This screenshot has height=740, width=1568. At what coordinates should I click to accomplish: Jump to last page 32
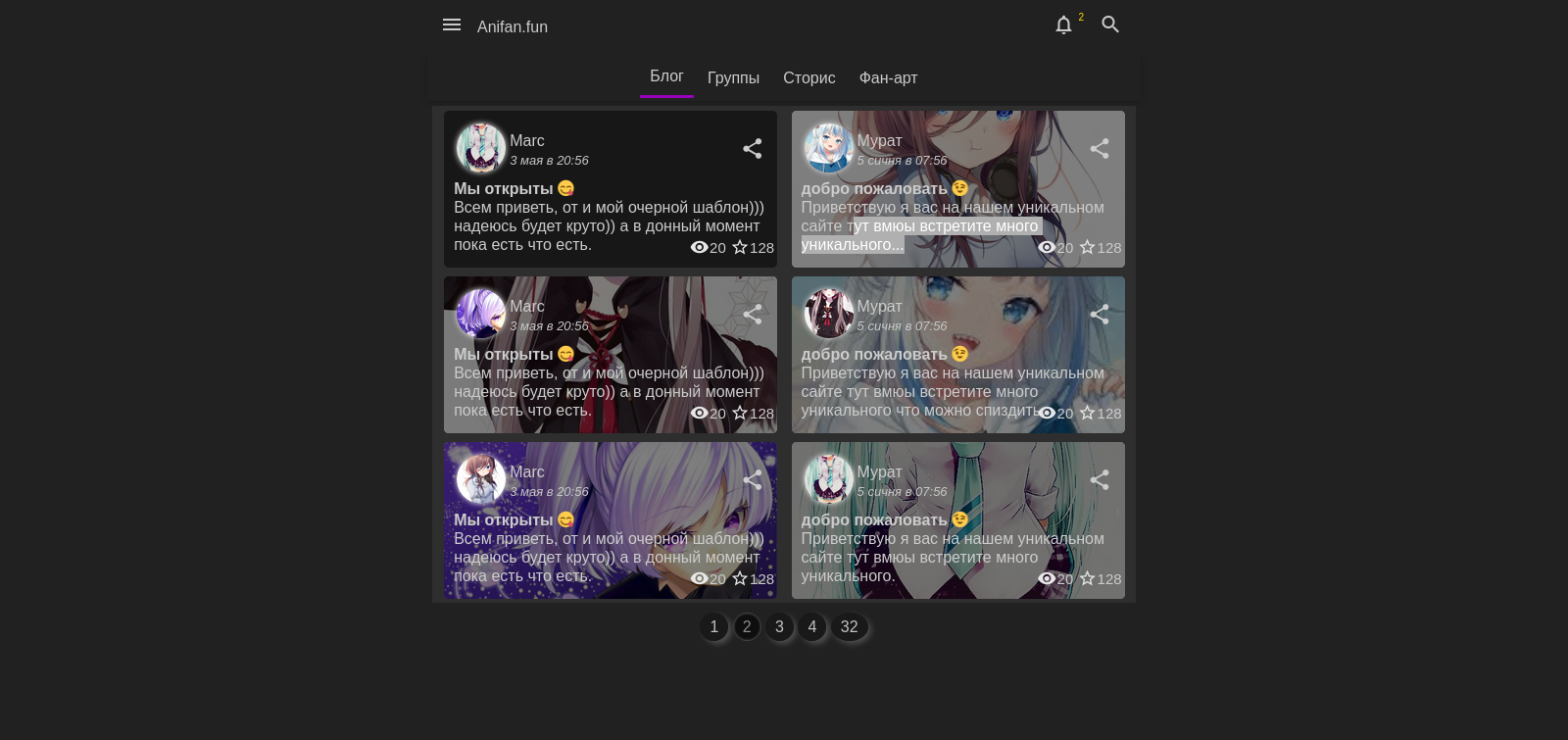[849, 627]
